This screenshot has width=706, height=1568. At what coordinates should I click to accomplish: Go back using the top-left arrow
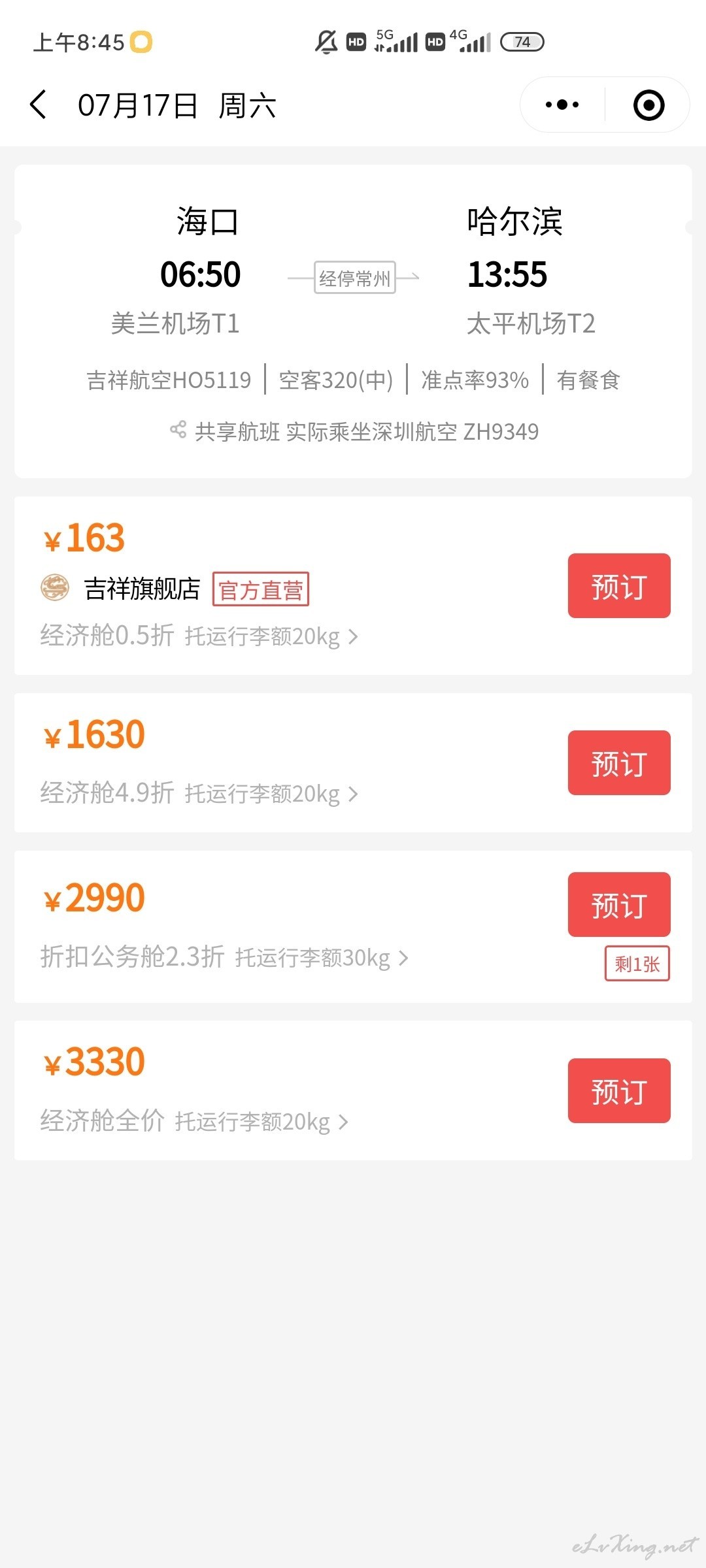point(39,105)
